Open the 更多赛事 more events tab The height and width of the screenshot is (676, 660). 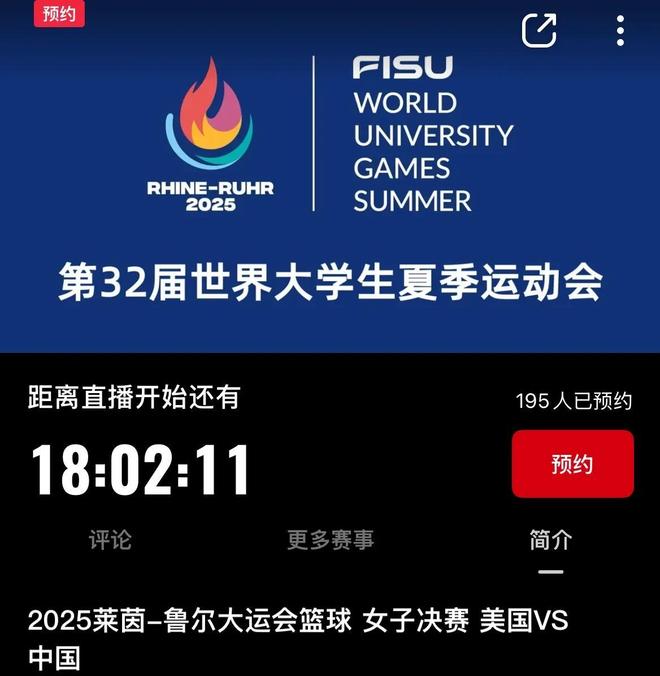[x=331, y=540]
